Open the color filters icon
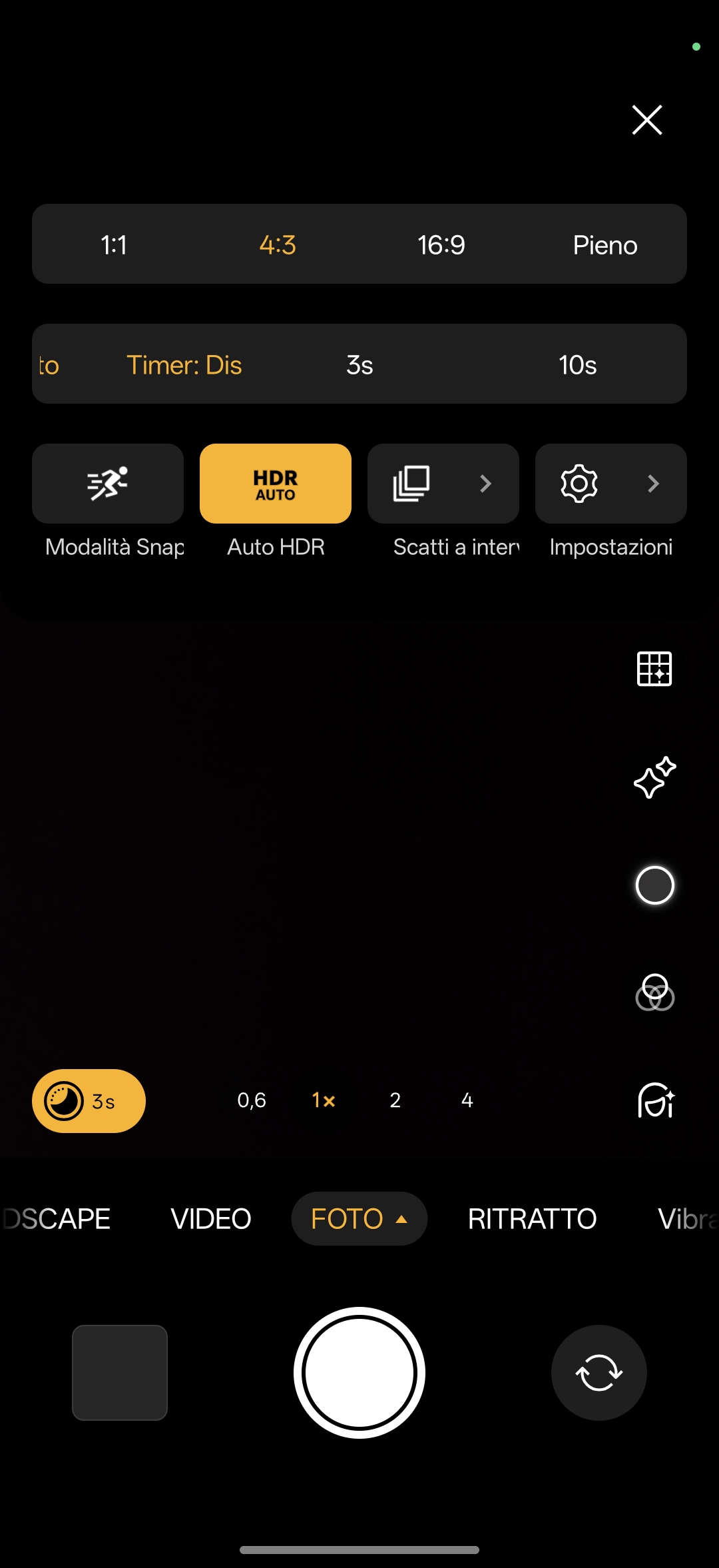Image resolution: width=719 pixels, height=1568 pixels. click(x=654, y=992)
